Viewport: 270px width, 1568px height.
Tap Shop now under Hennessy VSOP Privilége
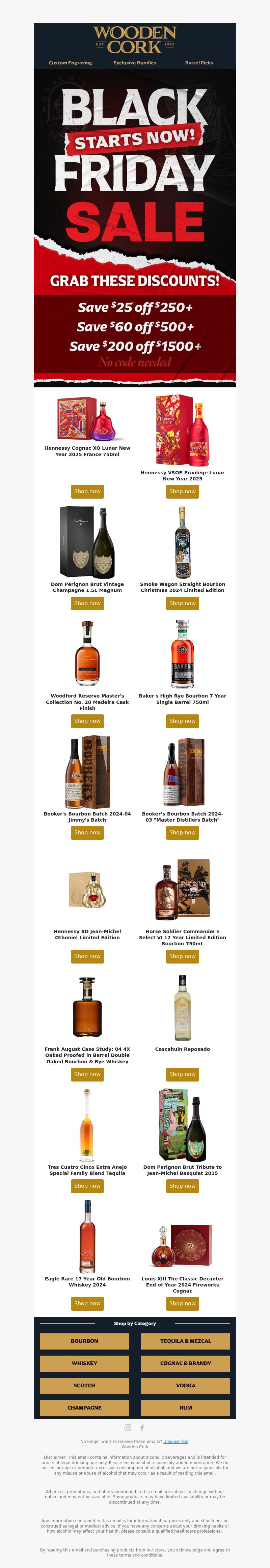click(x=182, y=491)
